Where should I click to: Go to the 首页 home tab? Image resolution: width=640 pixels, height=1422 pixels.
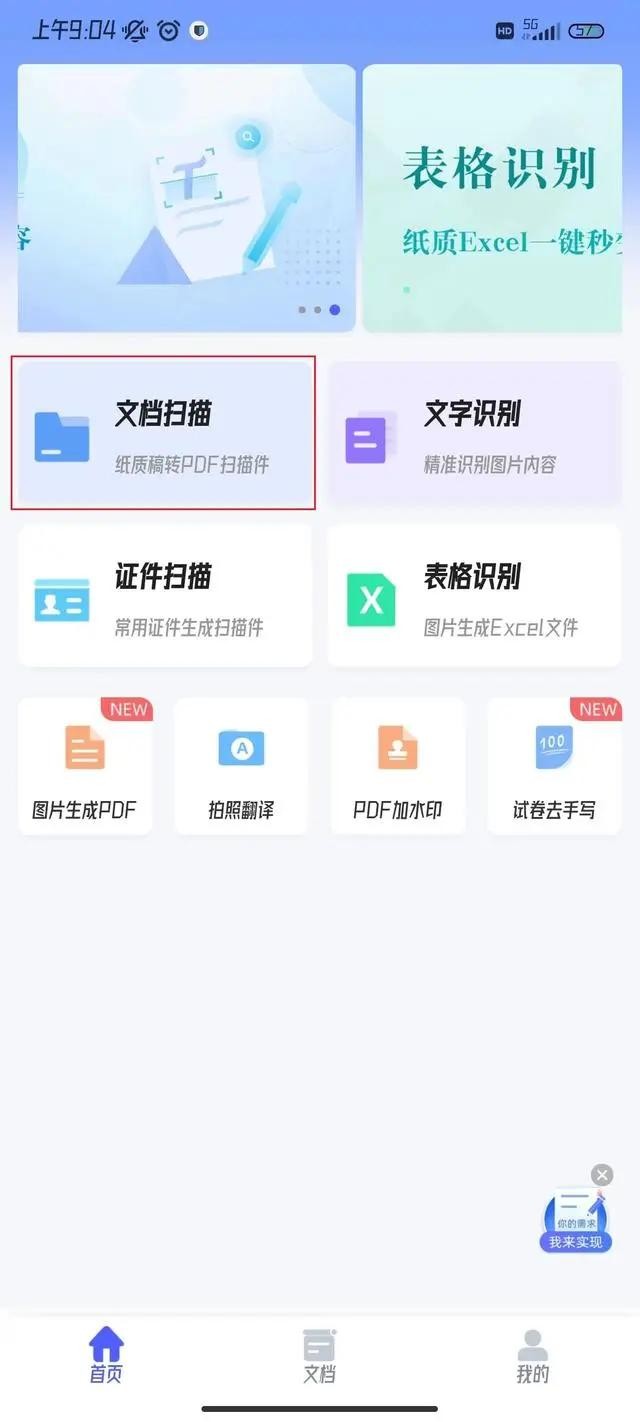point(106,1356)
